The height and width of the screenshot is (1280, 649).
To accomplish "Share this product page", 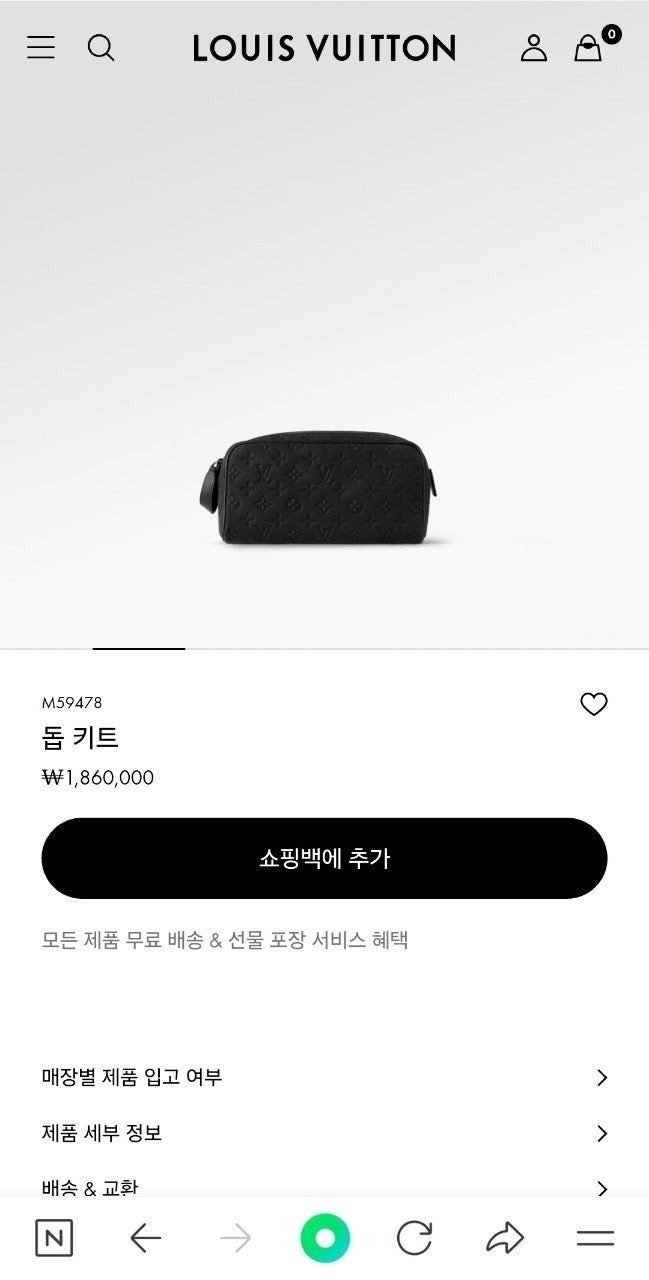I will (505, 1239).
